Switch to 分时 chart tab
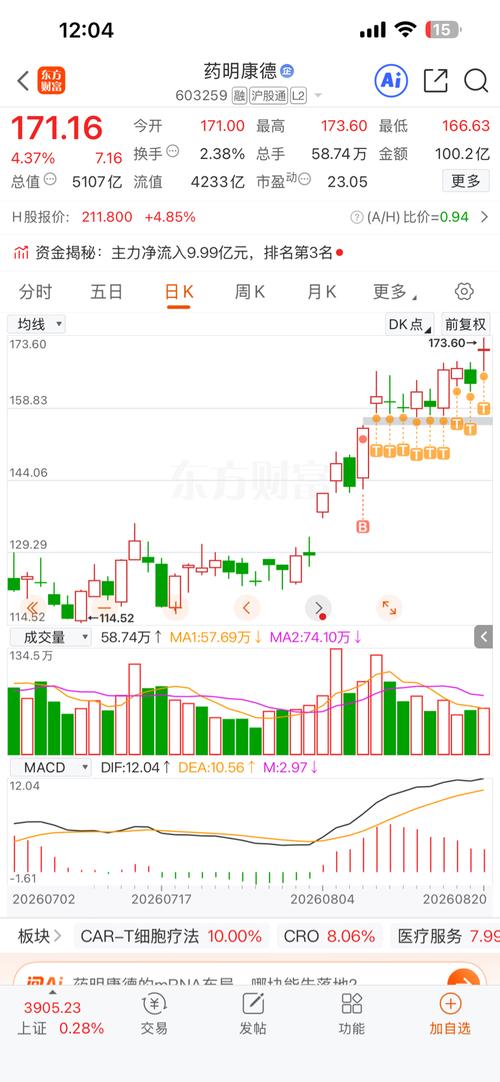 click(35, 292)
